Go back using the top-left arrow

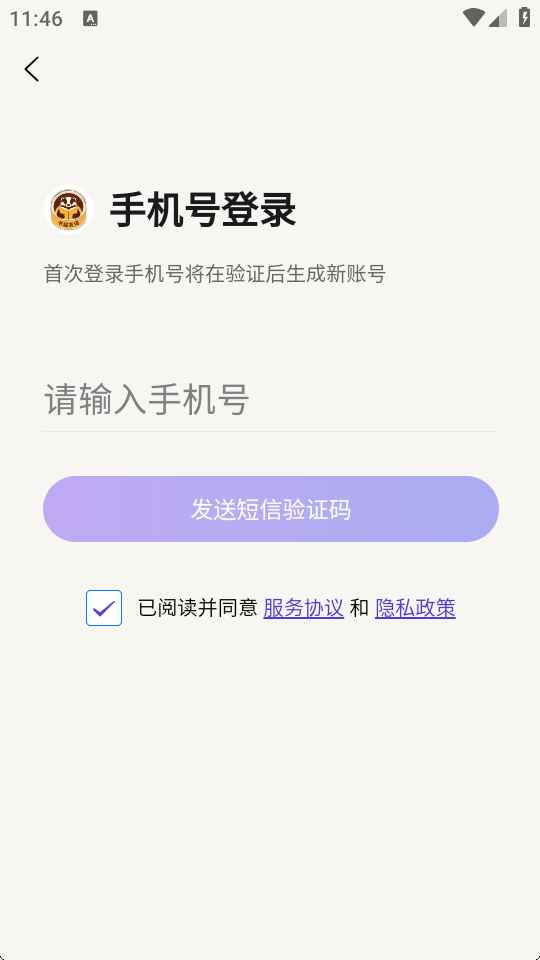pyautogui.click(x=32, y=69)
